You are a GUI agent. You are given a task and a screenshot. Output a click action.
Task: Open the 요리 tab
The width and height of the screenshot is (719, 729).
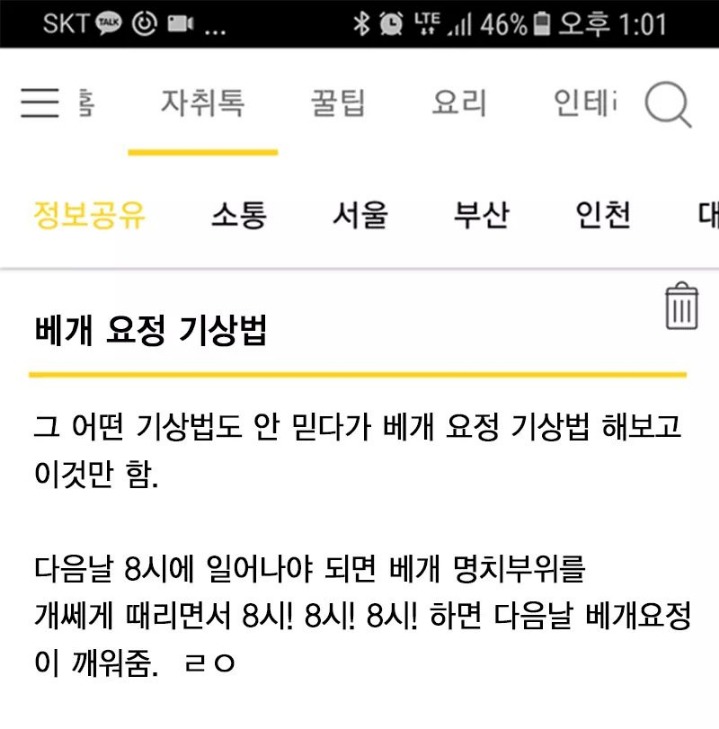pos(459,103)
